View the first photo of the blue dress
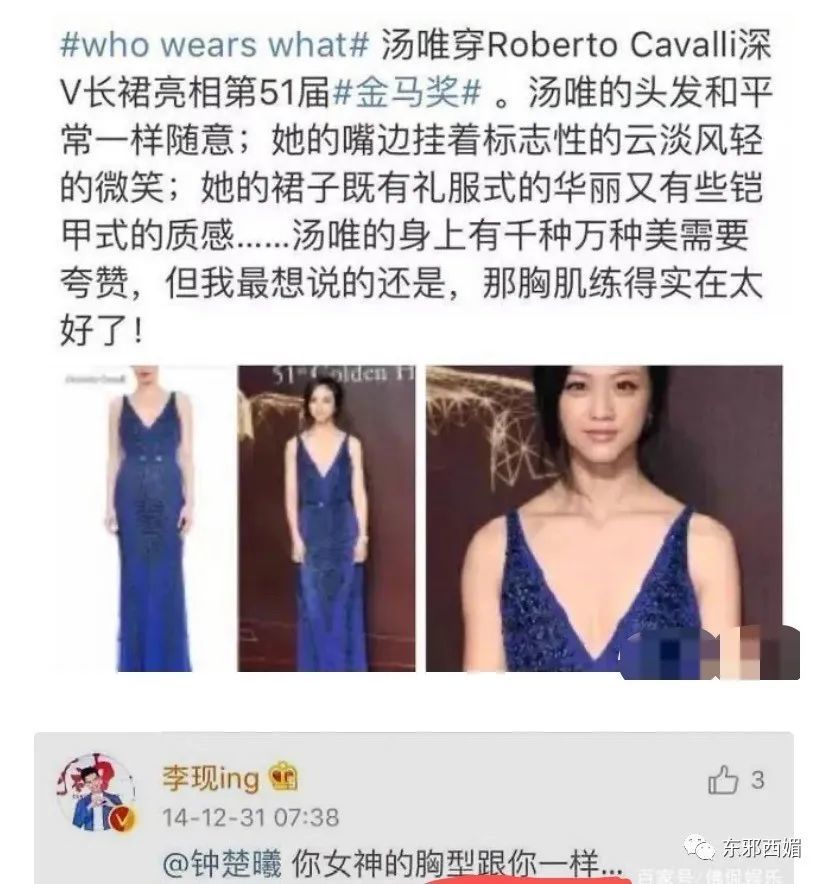Screen dimensions: 828x884 (147, 518)
